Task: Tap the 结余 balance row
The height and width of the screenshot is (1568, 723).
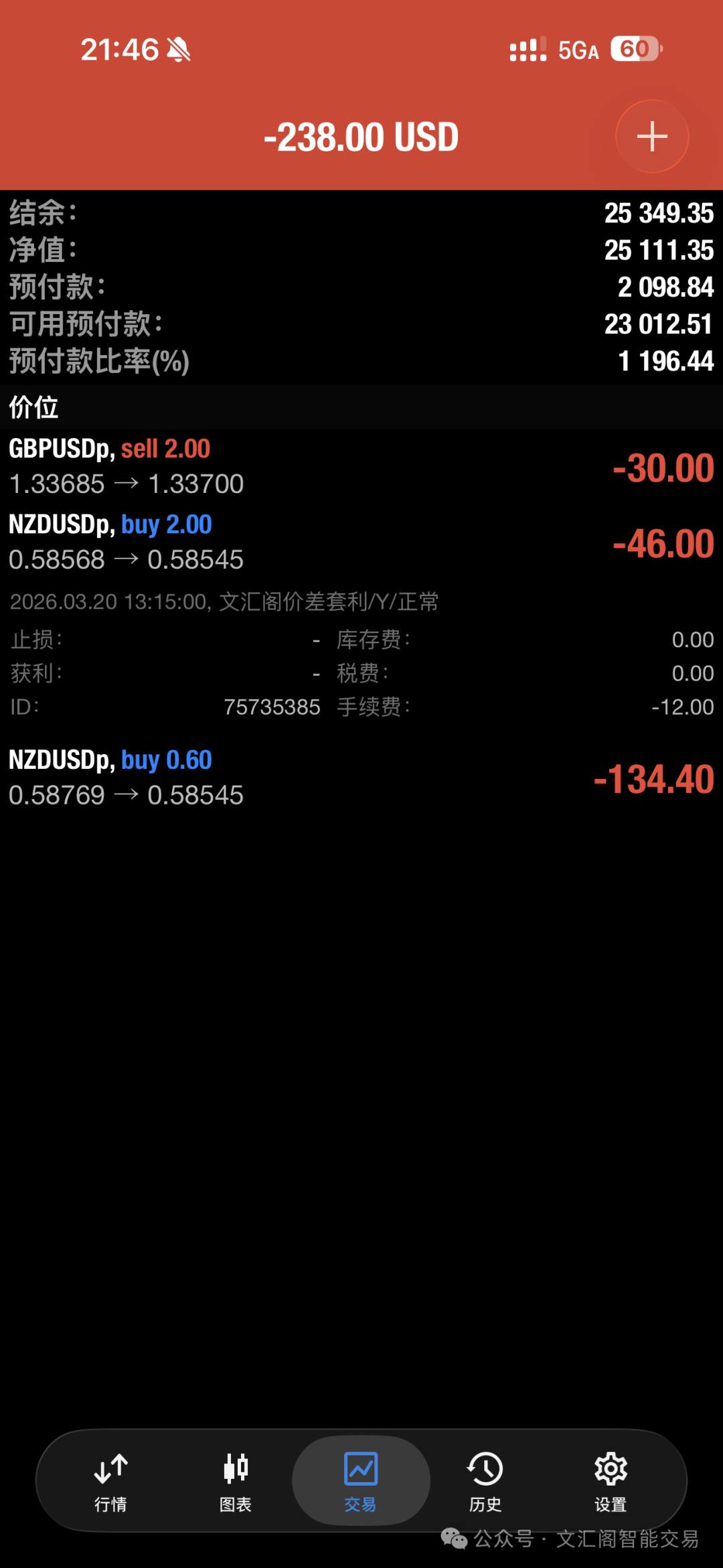Action: tap(361, 213)
